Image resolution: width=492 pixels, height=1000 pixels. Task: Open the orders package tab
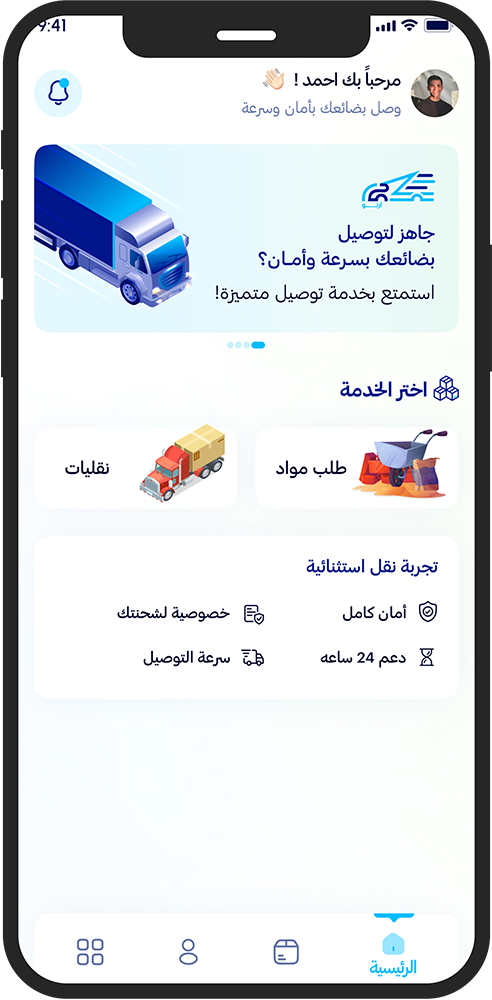[x=286, y=952]
